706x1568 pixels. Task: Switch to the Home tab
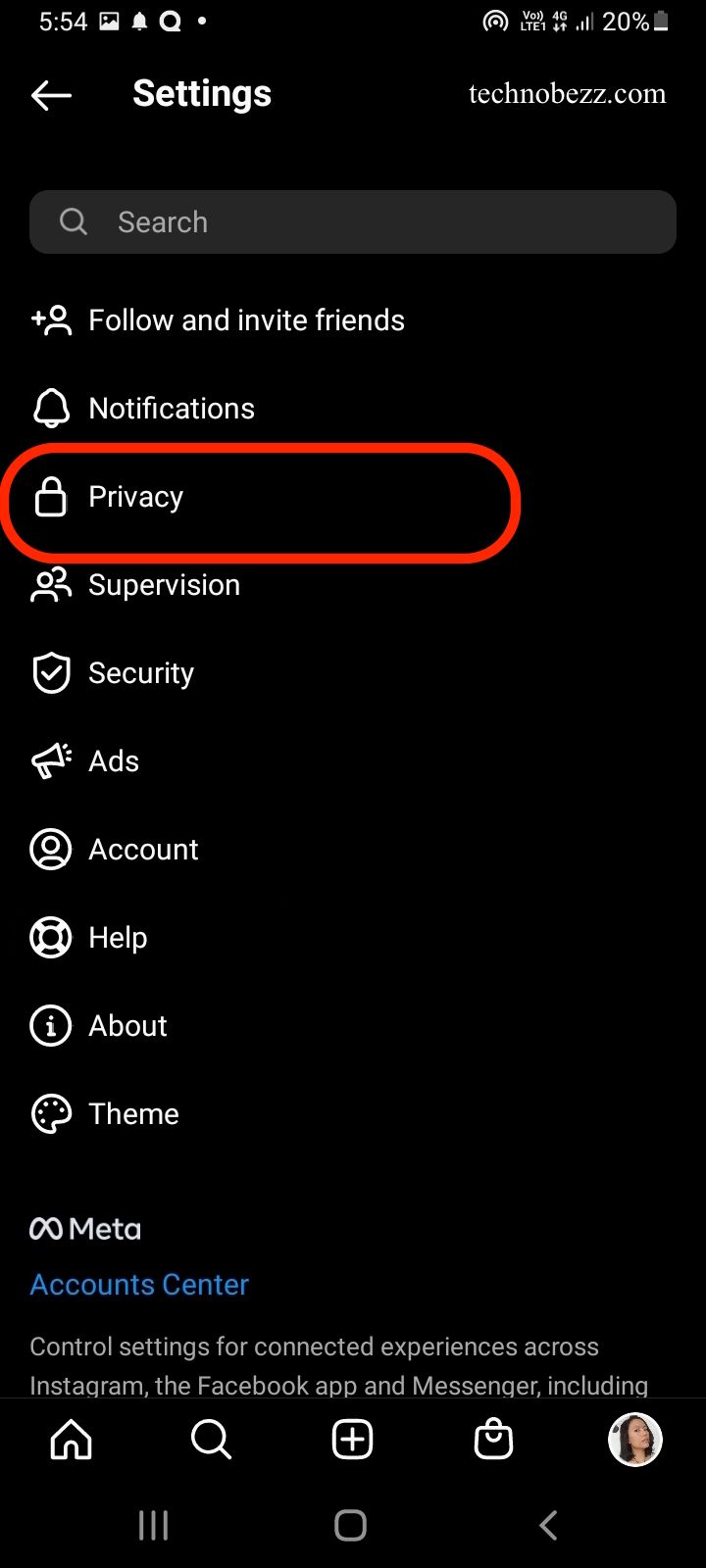point(71,1440)
